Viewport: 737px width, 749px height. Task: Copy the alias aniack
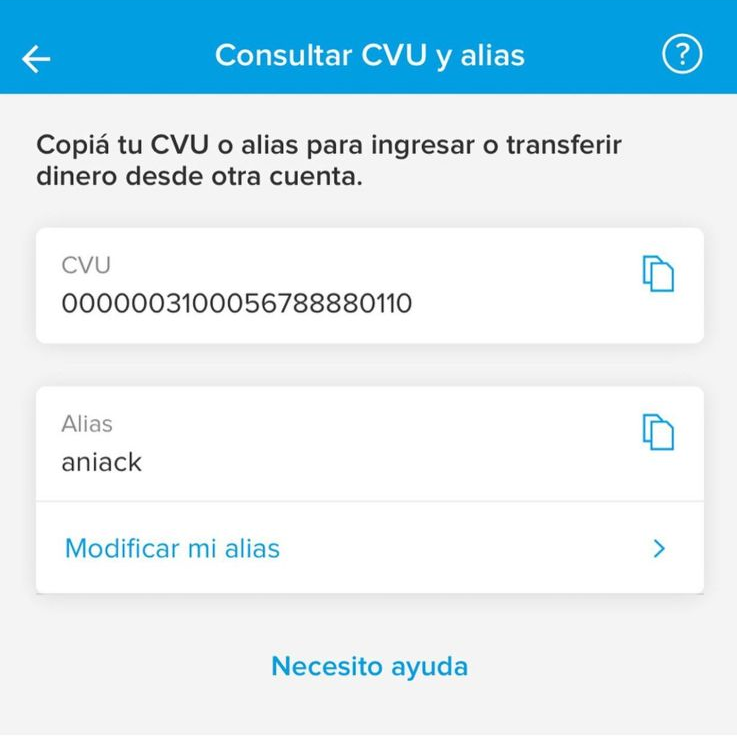[x=658, y=432]
